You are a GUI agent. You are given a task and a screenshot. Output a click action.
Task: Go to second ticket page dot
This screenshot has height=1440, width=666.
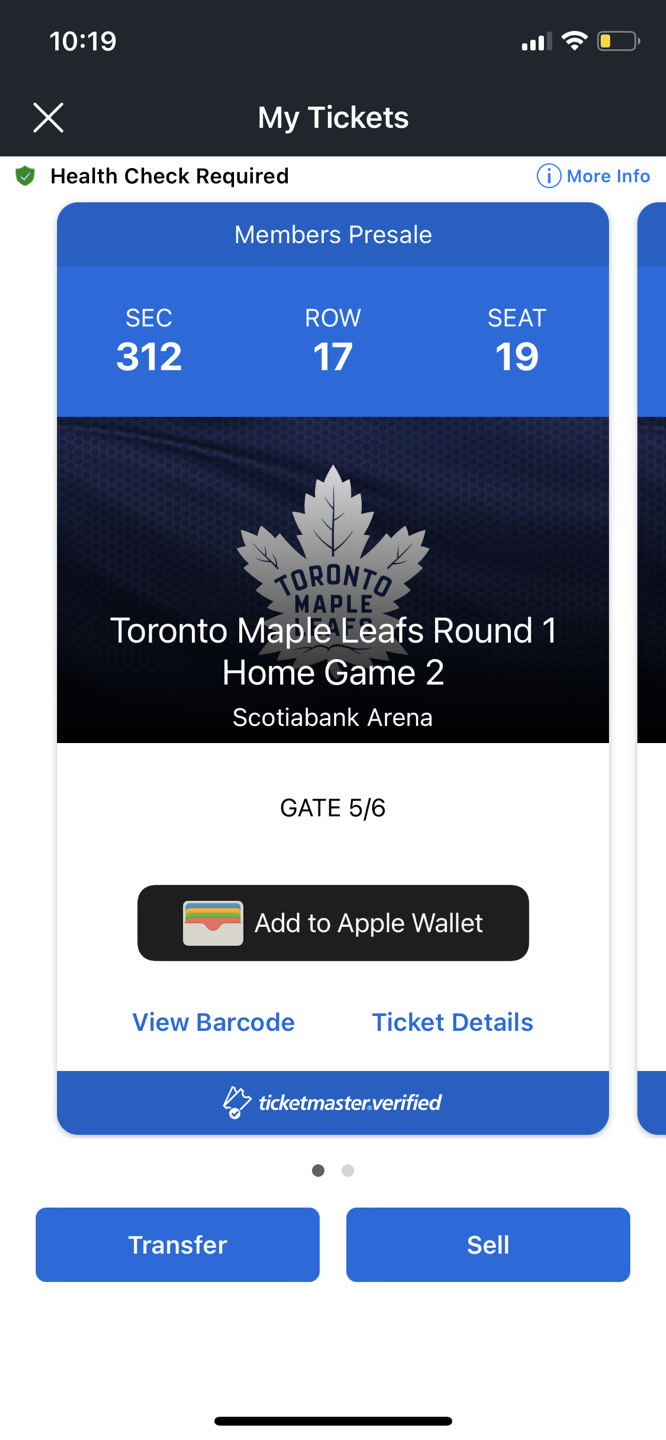pyautogui.click(x=348, y=1170)
